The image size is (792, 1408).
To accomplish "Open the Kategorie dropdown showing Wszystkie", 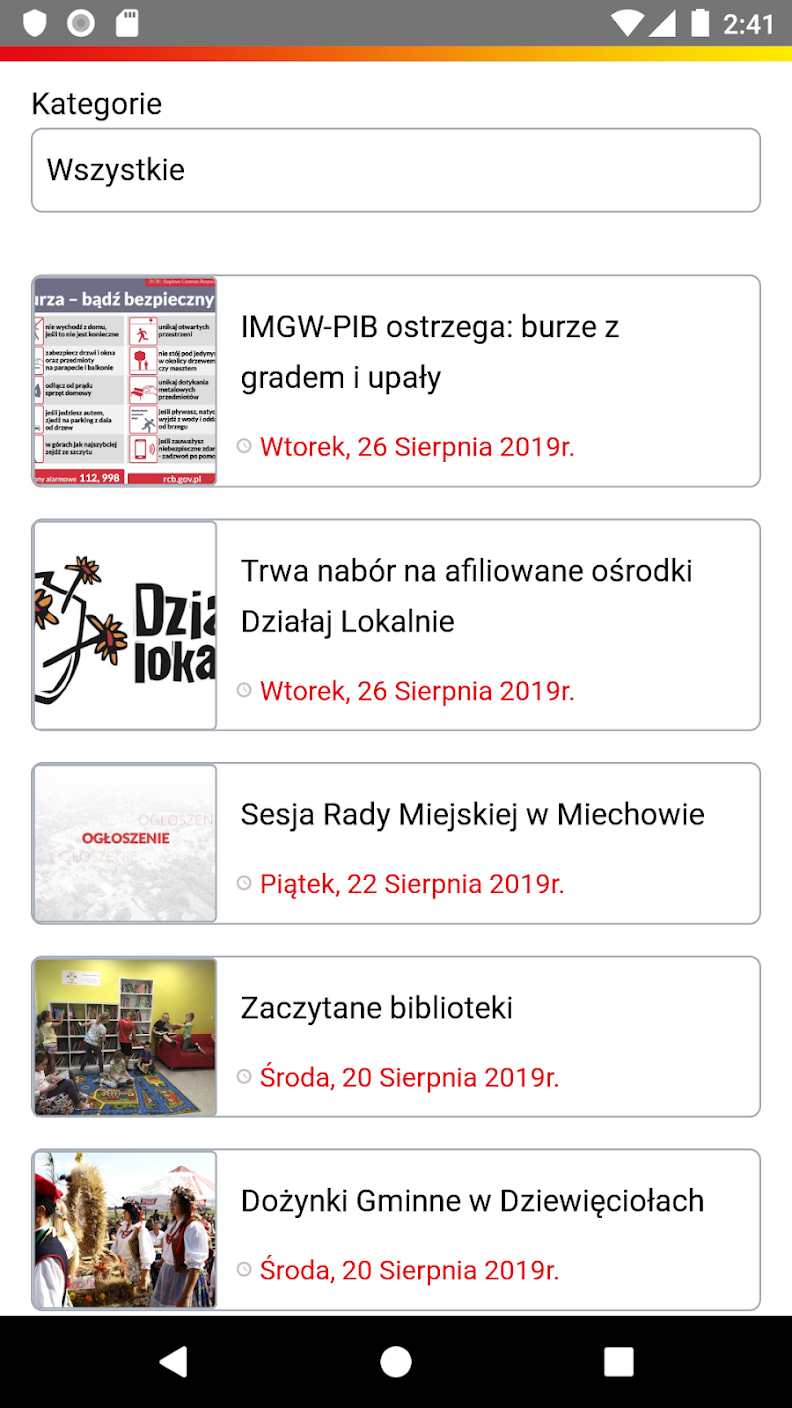I will 395,170.
